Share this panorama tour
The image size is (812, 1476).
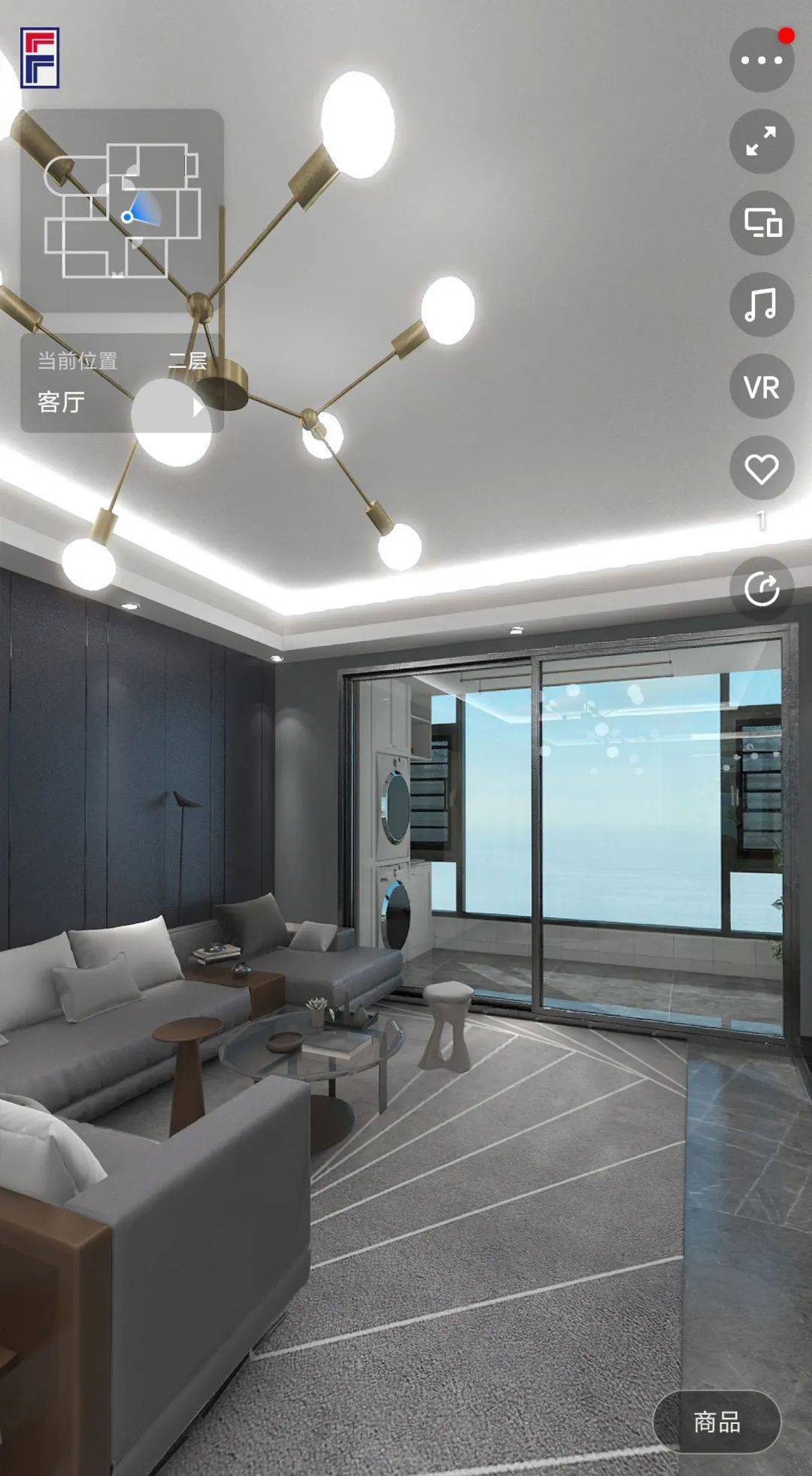[x=761, y=588]
